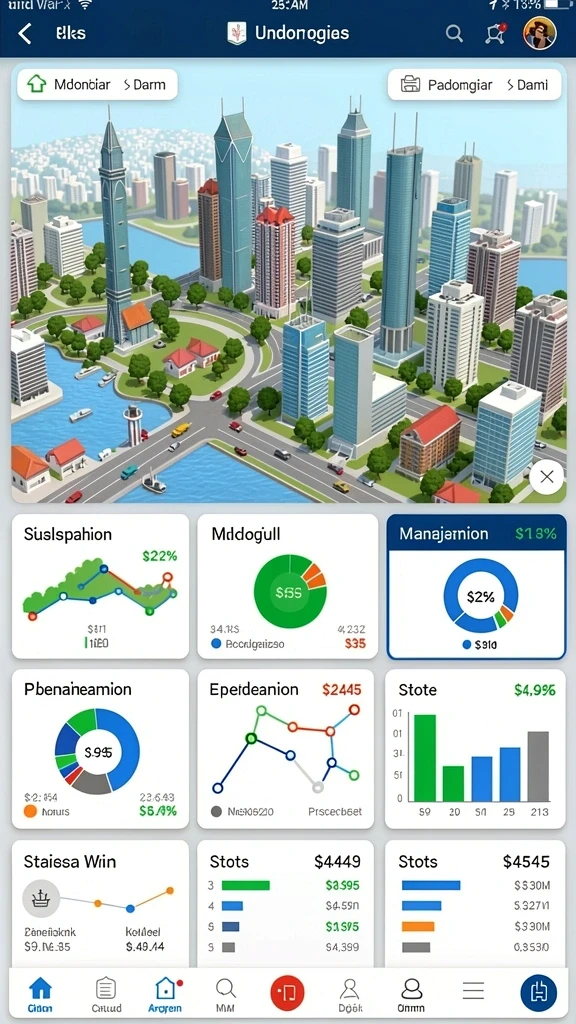Tap the Mdonciar chip with house icon

tap(97, 84)
